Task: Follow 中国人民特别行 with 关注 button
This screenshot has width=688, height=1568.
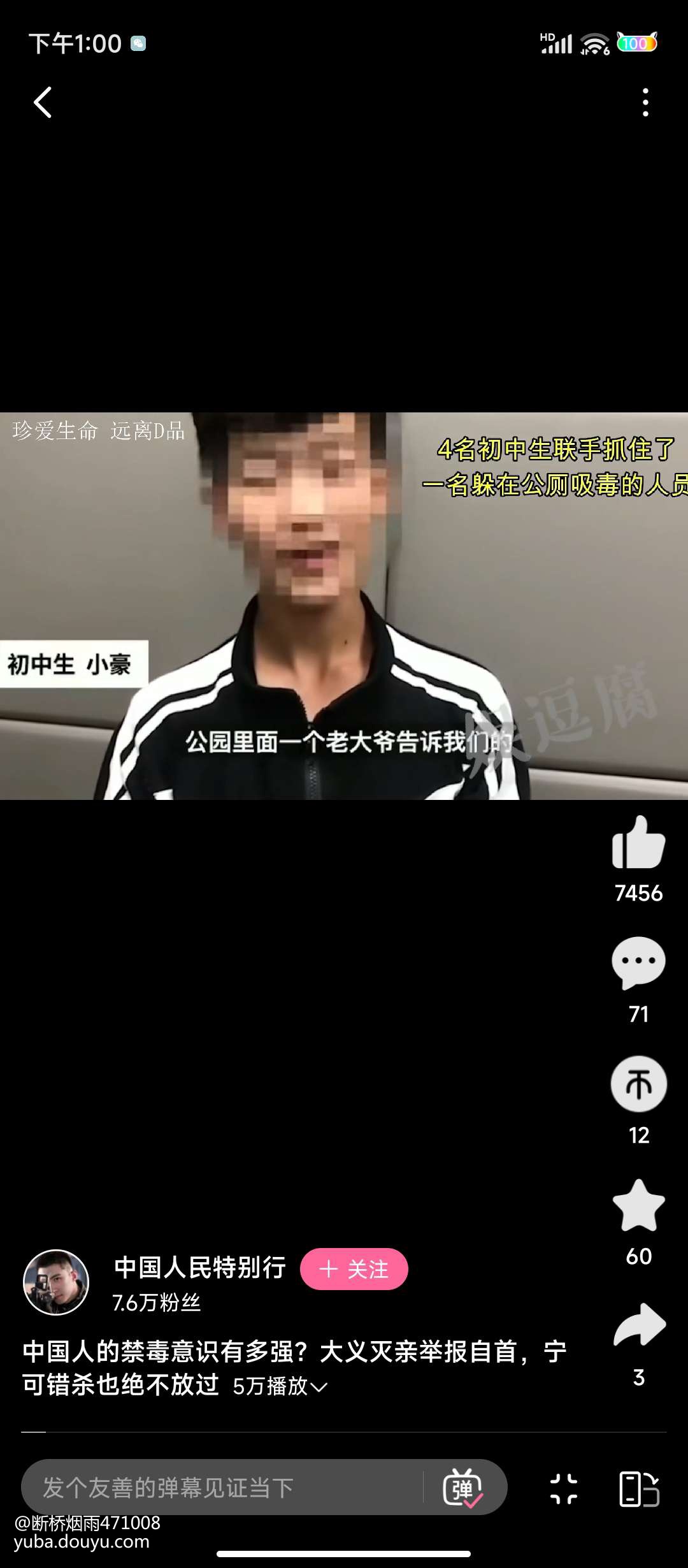Action: (354, 1269)
